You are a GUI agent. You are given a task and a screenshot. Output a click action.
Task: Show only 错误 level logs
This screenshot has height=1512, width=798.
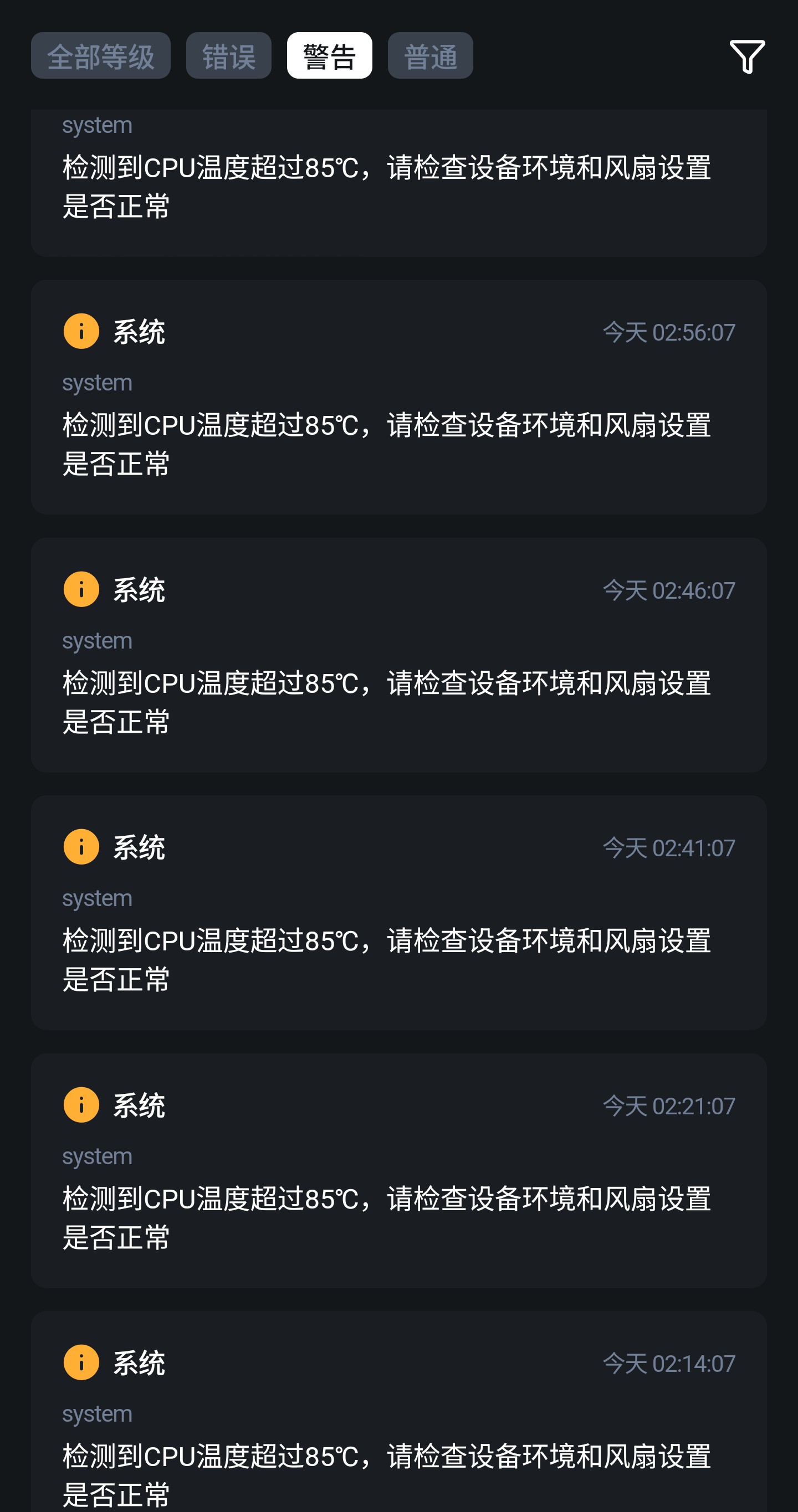pyautogui.click(x=228, y=56)
